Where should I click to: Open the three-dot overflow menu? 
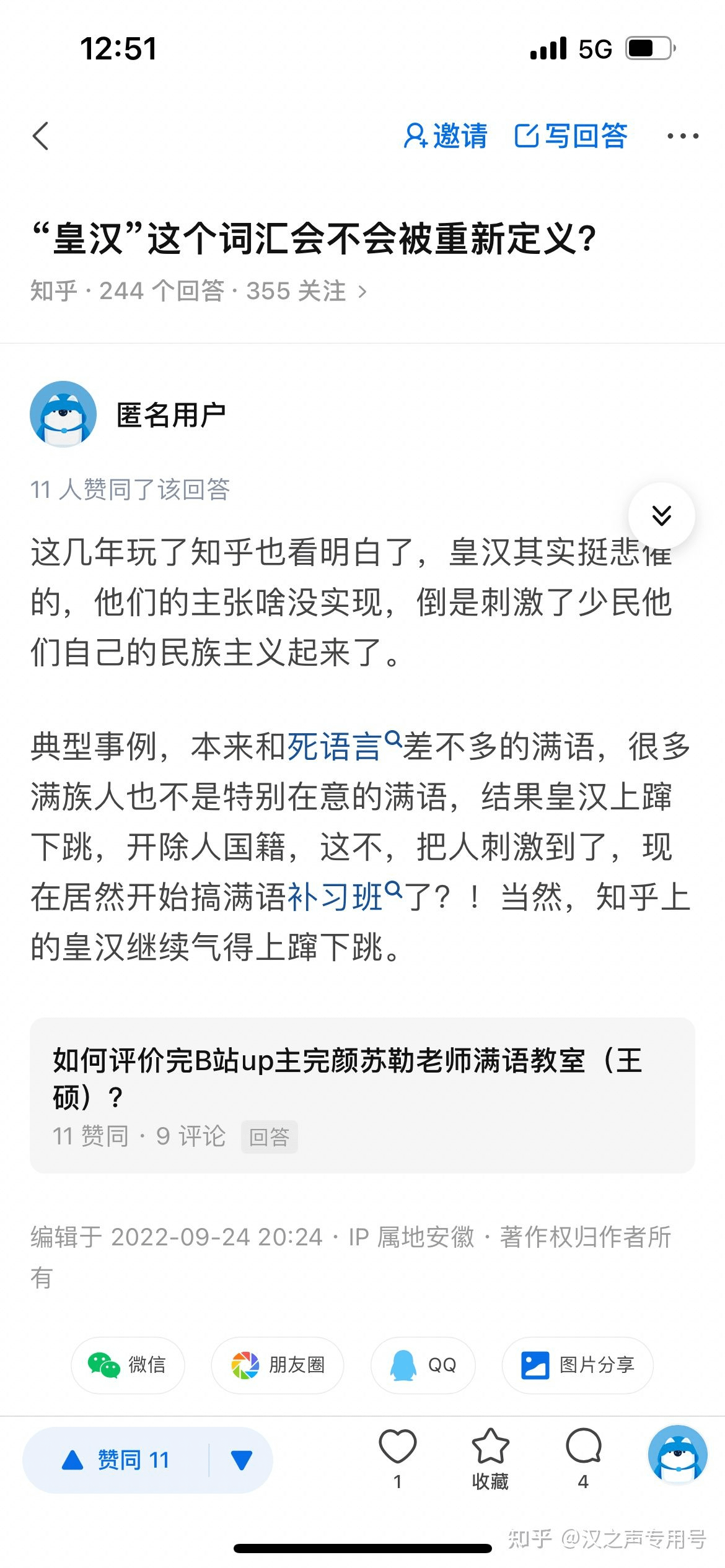coord(682,136)
